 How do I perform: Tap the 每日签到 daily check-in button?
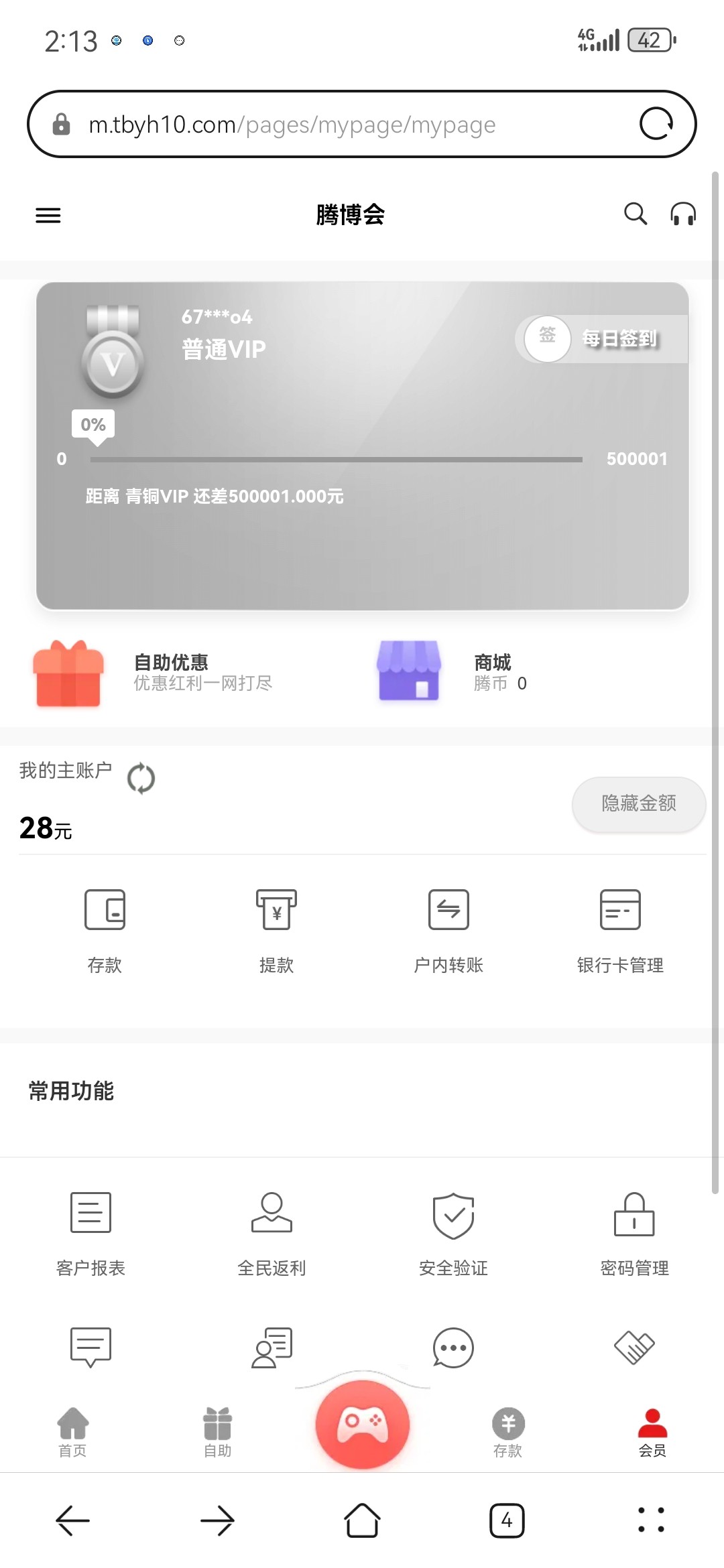pos(602,339)
